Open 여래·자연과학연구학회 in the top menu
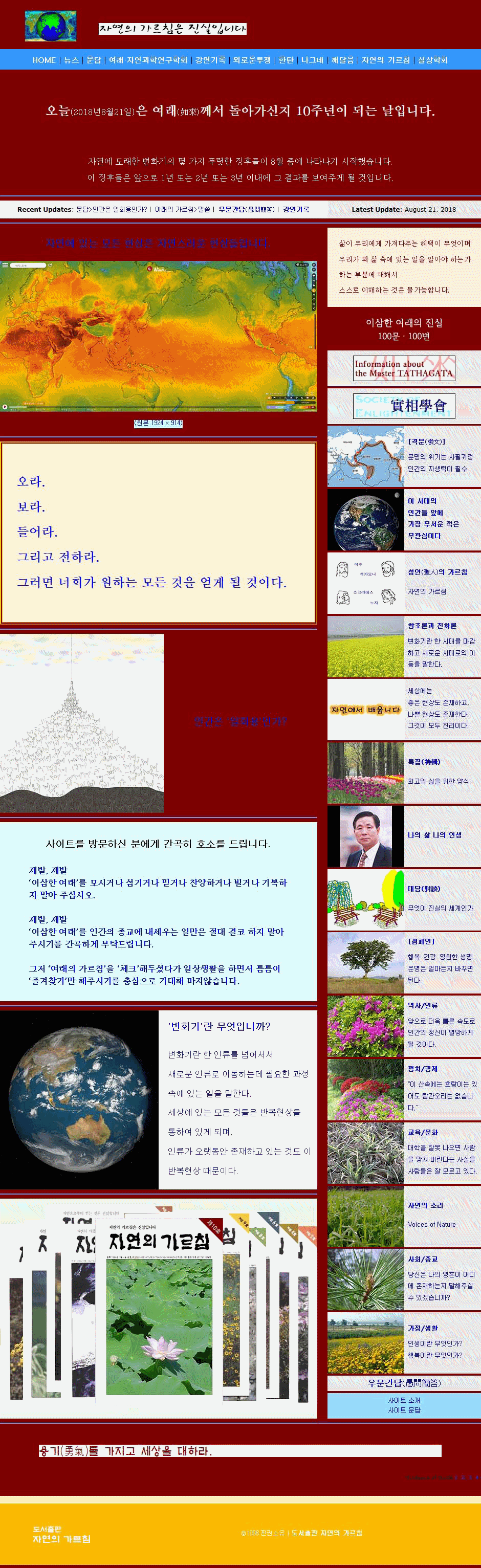The height and width of the screenshot is (1568, 481). [x=148, y=60]
